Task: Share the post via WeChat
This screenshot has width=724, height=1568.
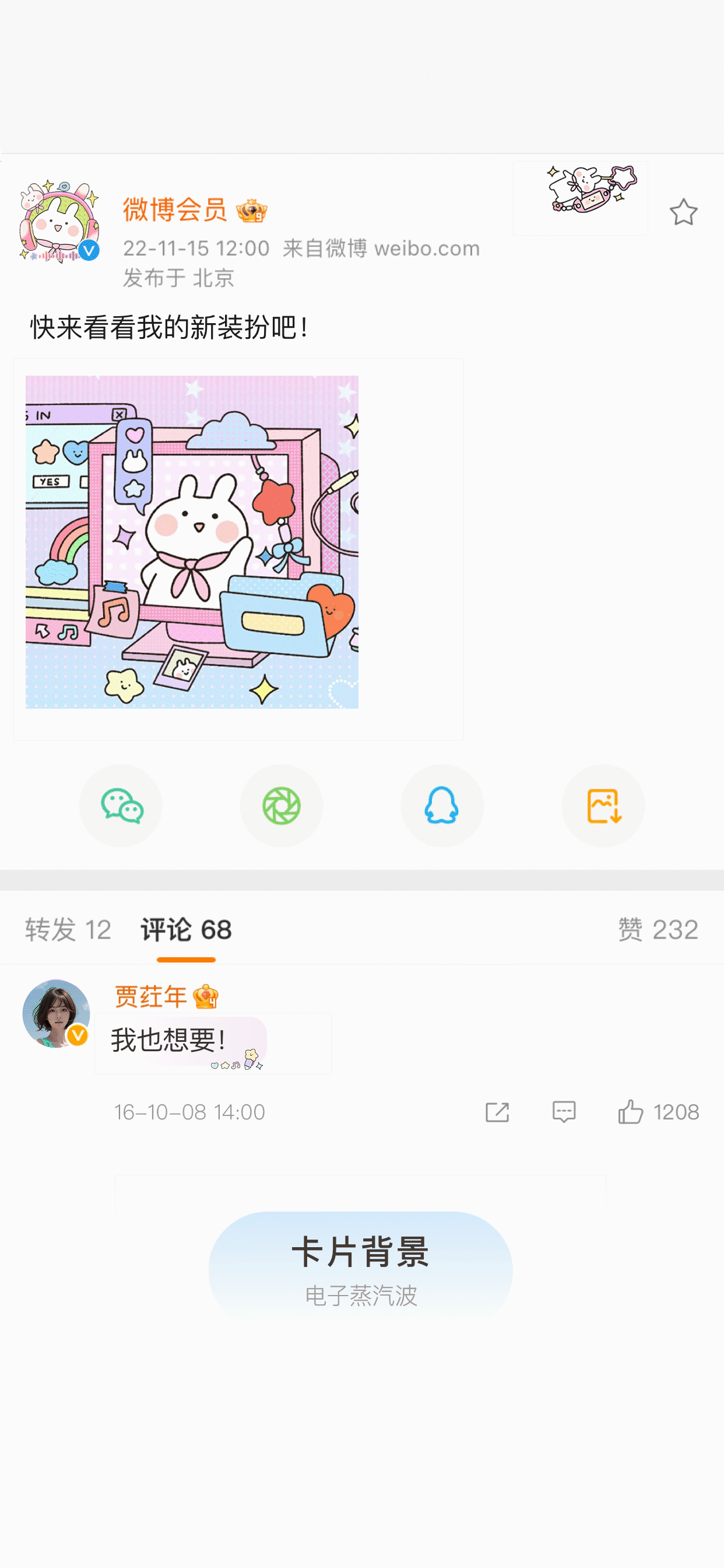Action: click(x=121, y=806)
